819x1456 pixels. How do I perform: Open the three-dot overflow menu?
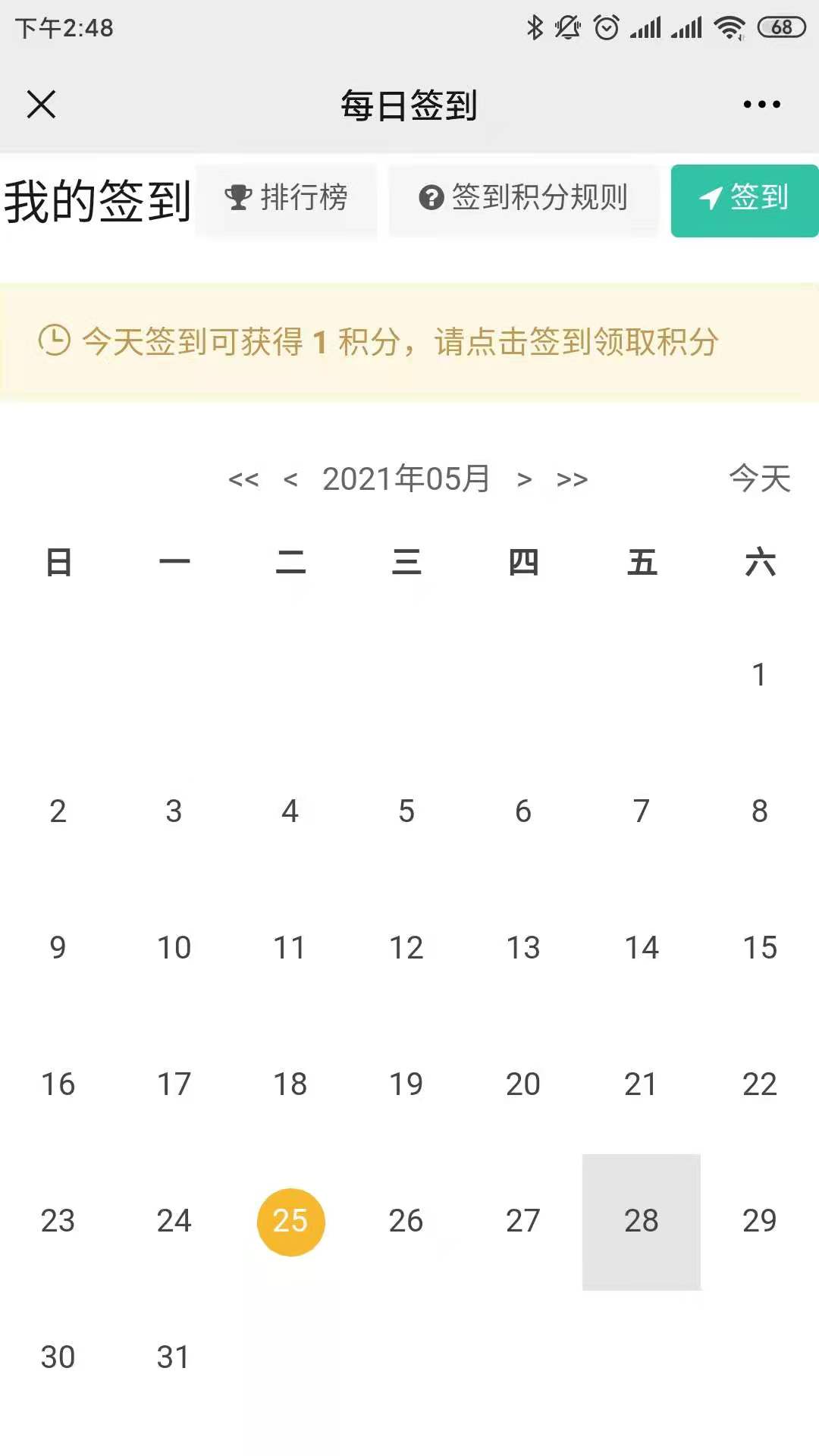(761, 105)
